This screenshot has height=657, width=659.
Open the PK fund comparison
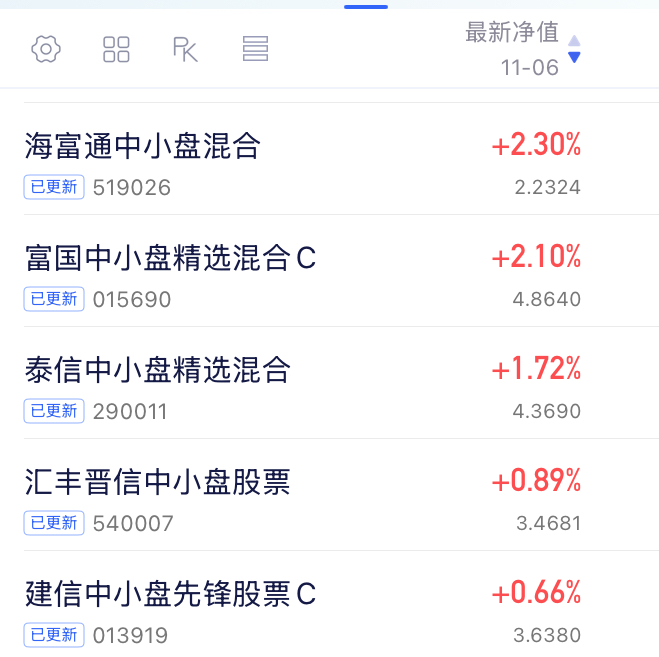click(185, 49)
